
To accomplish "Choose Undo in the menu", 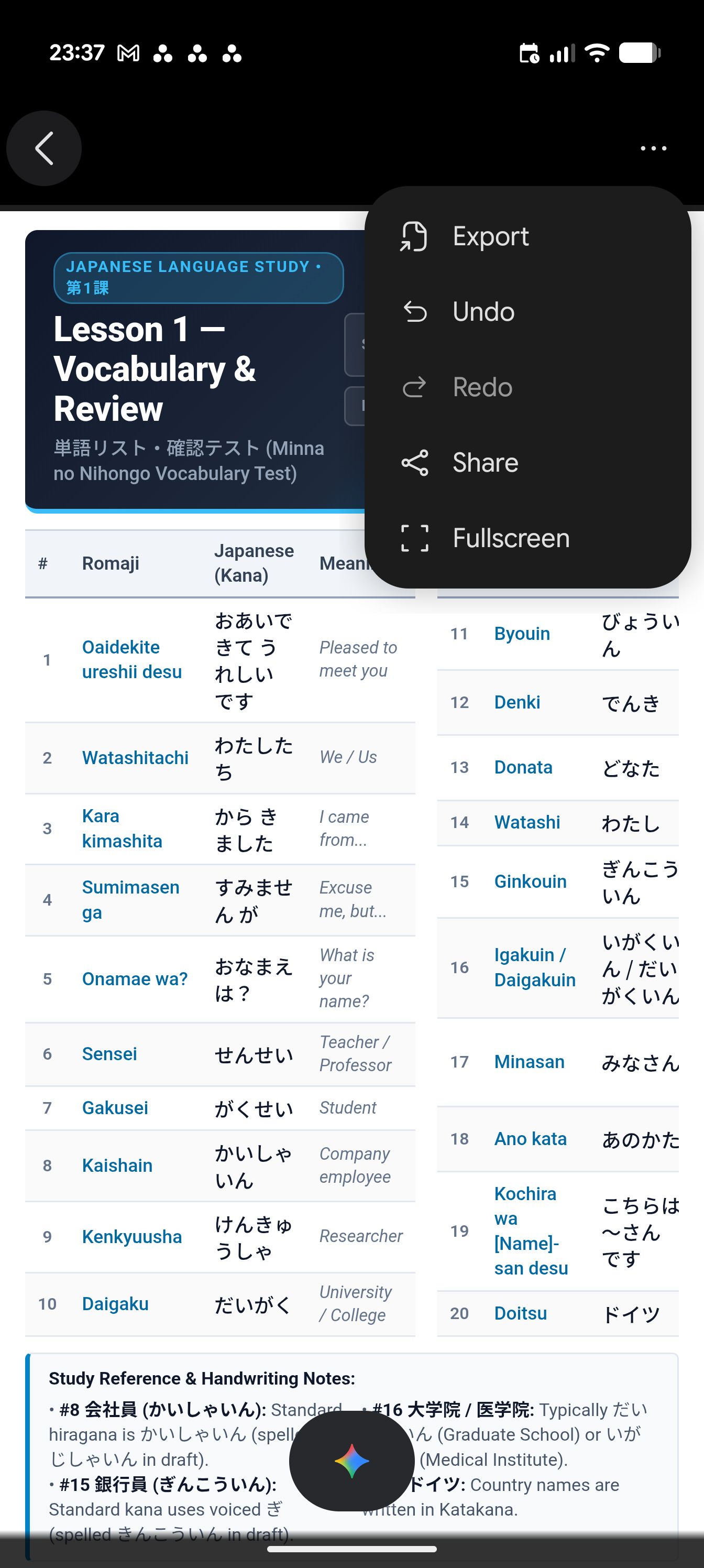I will (527, 312).
